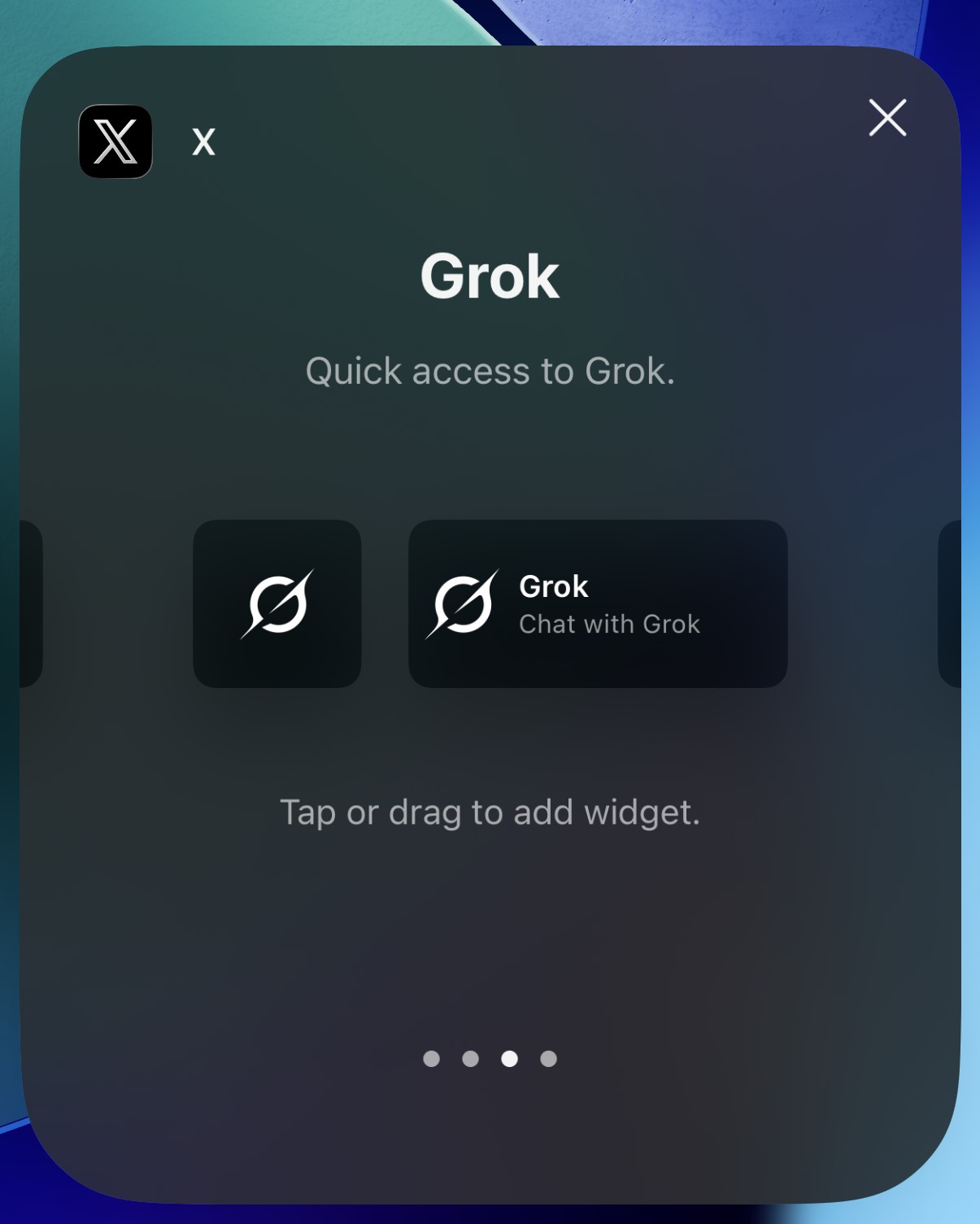Tap the page indicator row

(490, 1060)
